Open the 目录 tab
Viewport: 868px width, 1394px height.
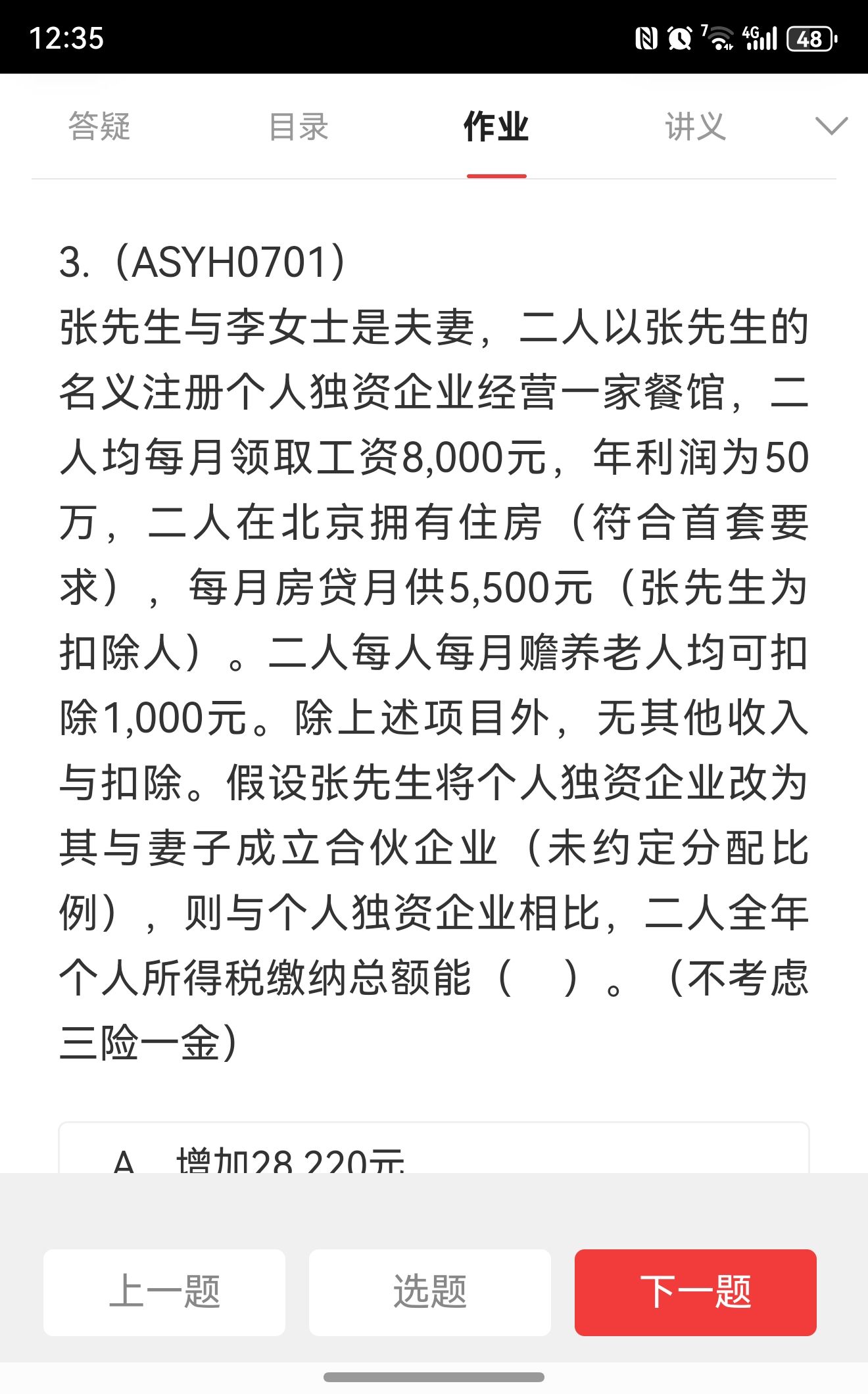tap(299, 126)
